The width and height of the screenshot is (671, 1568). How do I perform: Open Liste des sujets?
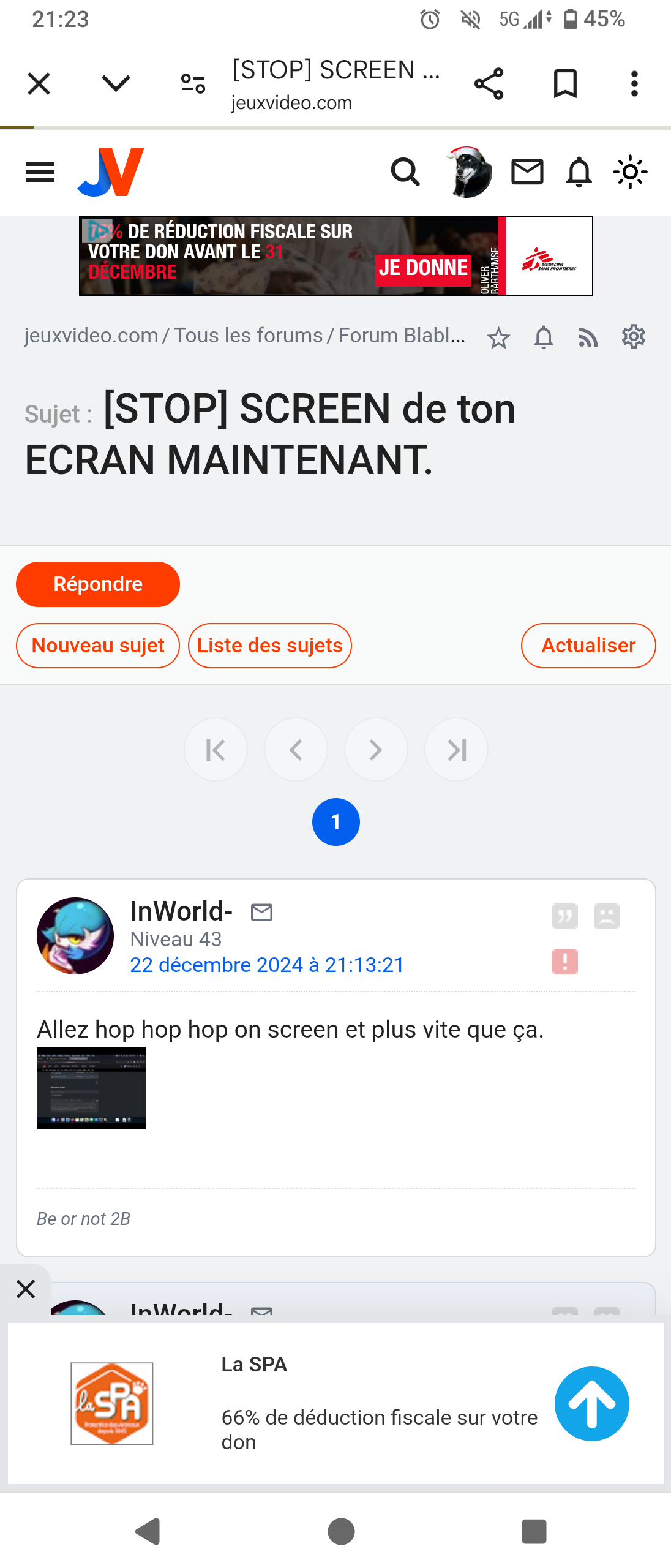(x=270, y=646)
